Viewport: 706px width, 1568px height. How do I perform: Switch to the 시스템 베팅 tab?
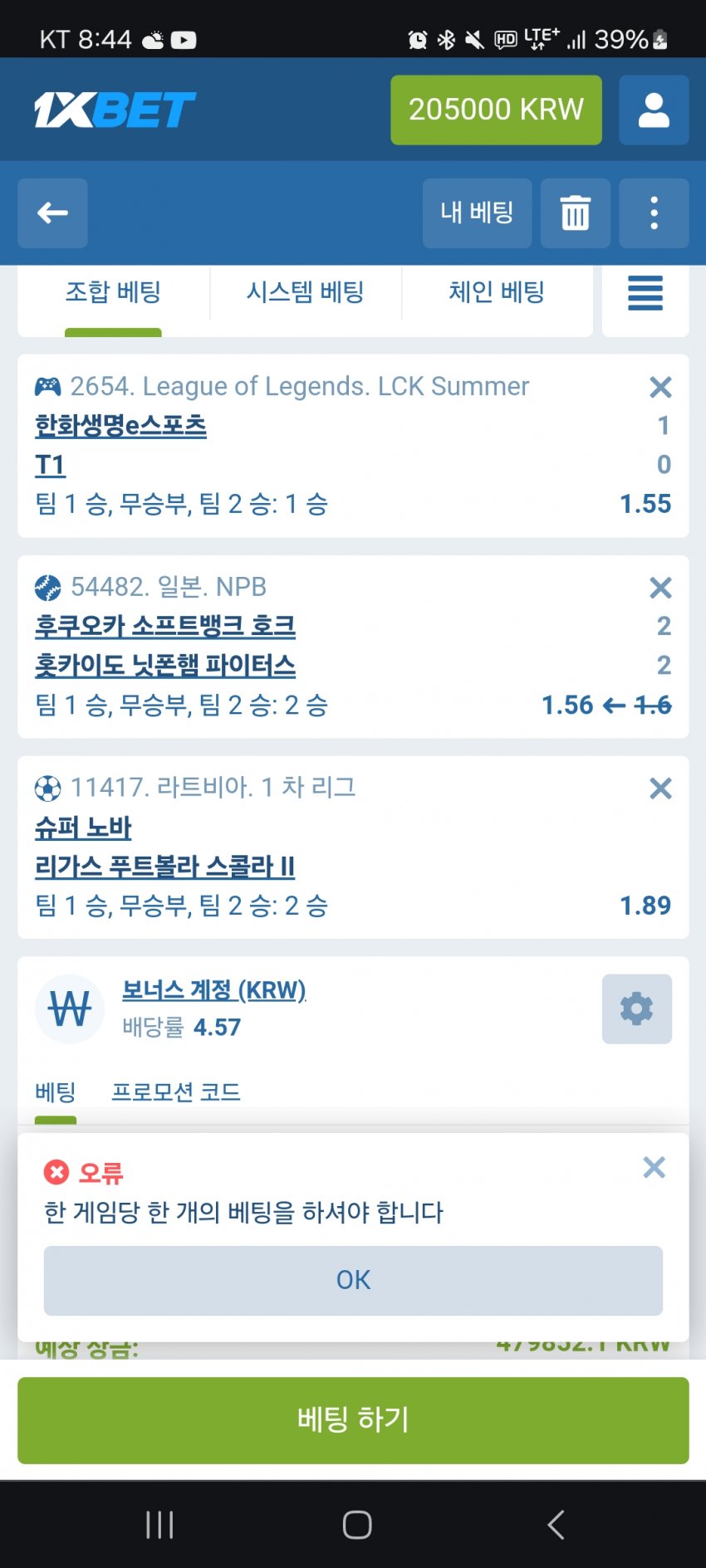tap(305, 292)
